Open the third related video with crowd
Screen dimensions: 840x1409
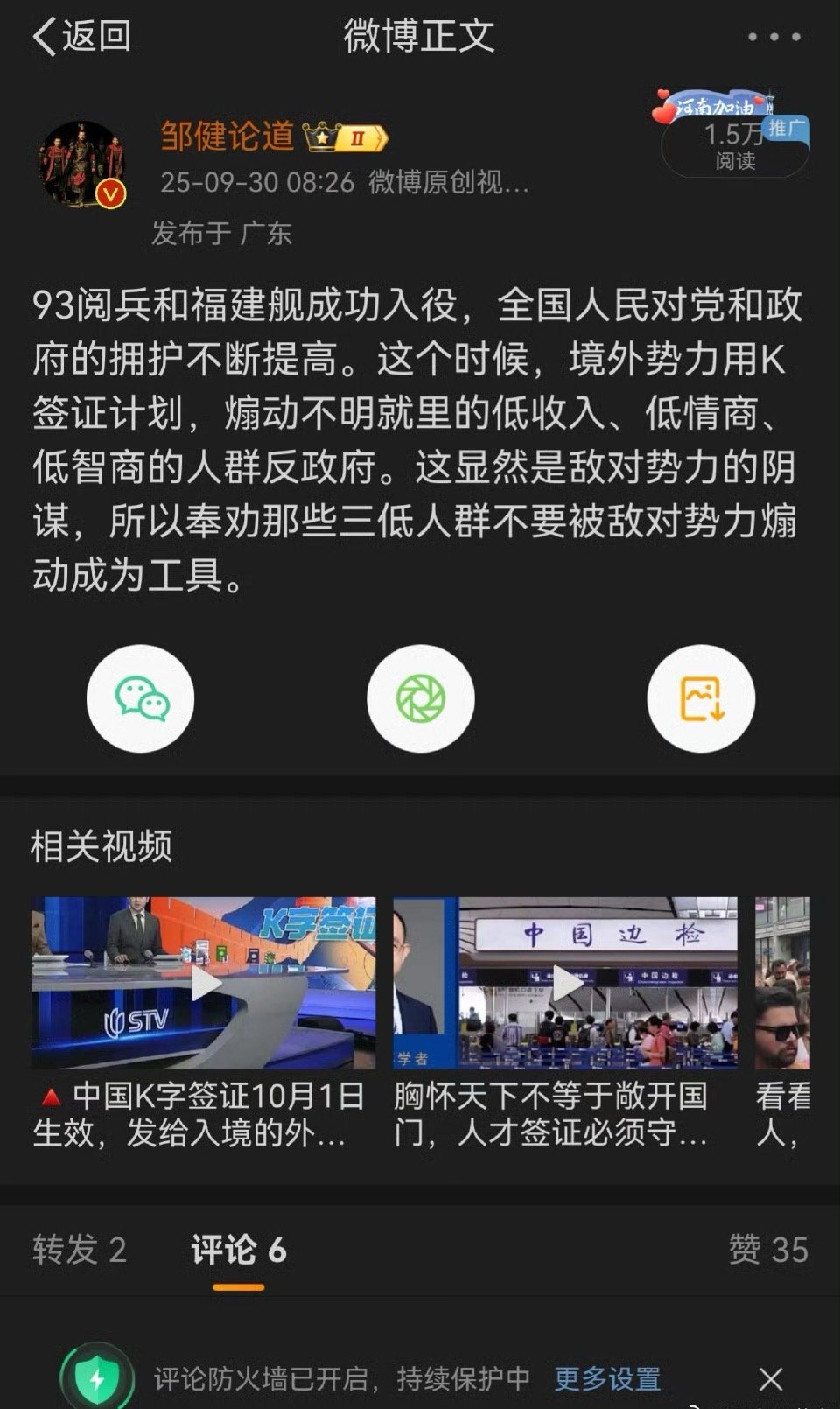782,982
